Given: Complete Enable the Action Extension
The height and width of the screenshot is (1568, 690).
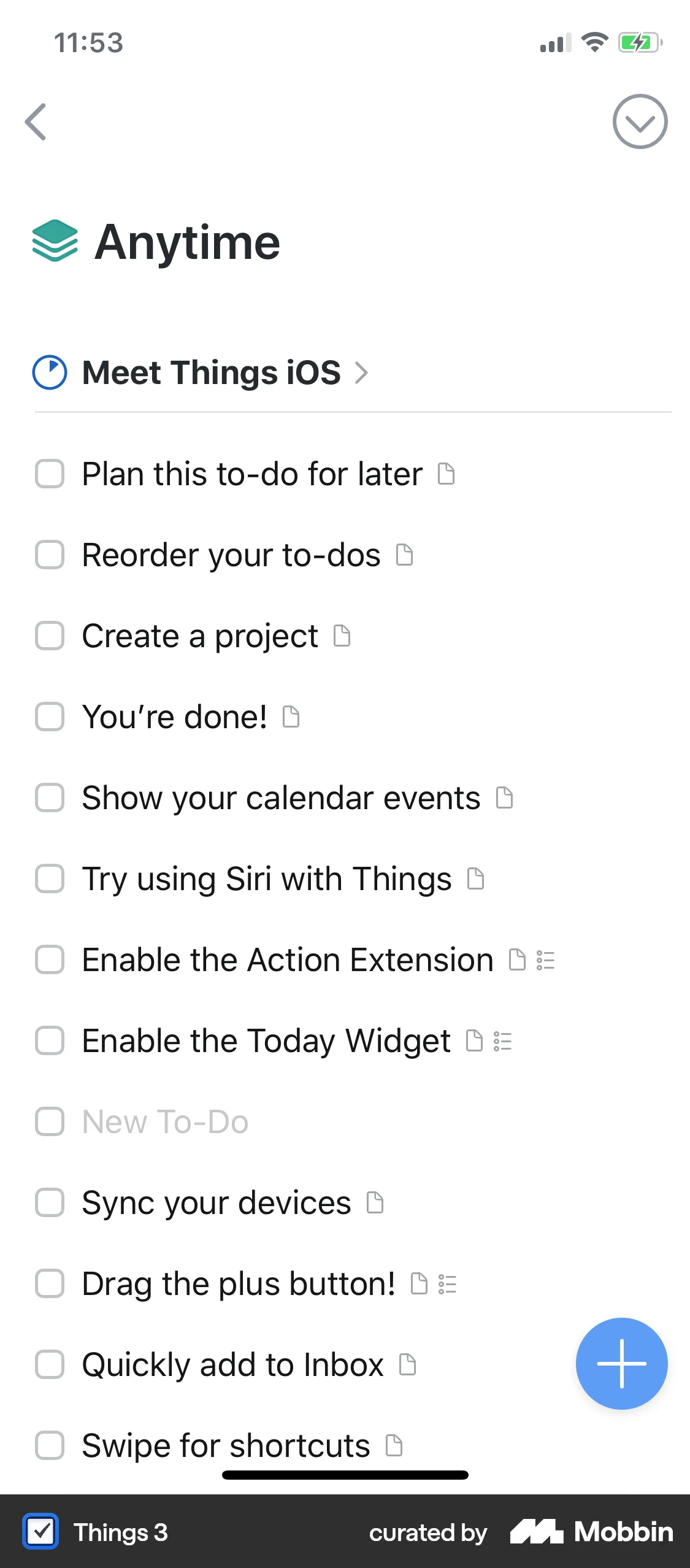Looking at the screenshot, I should [50, 960].
